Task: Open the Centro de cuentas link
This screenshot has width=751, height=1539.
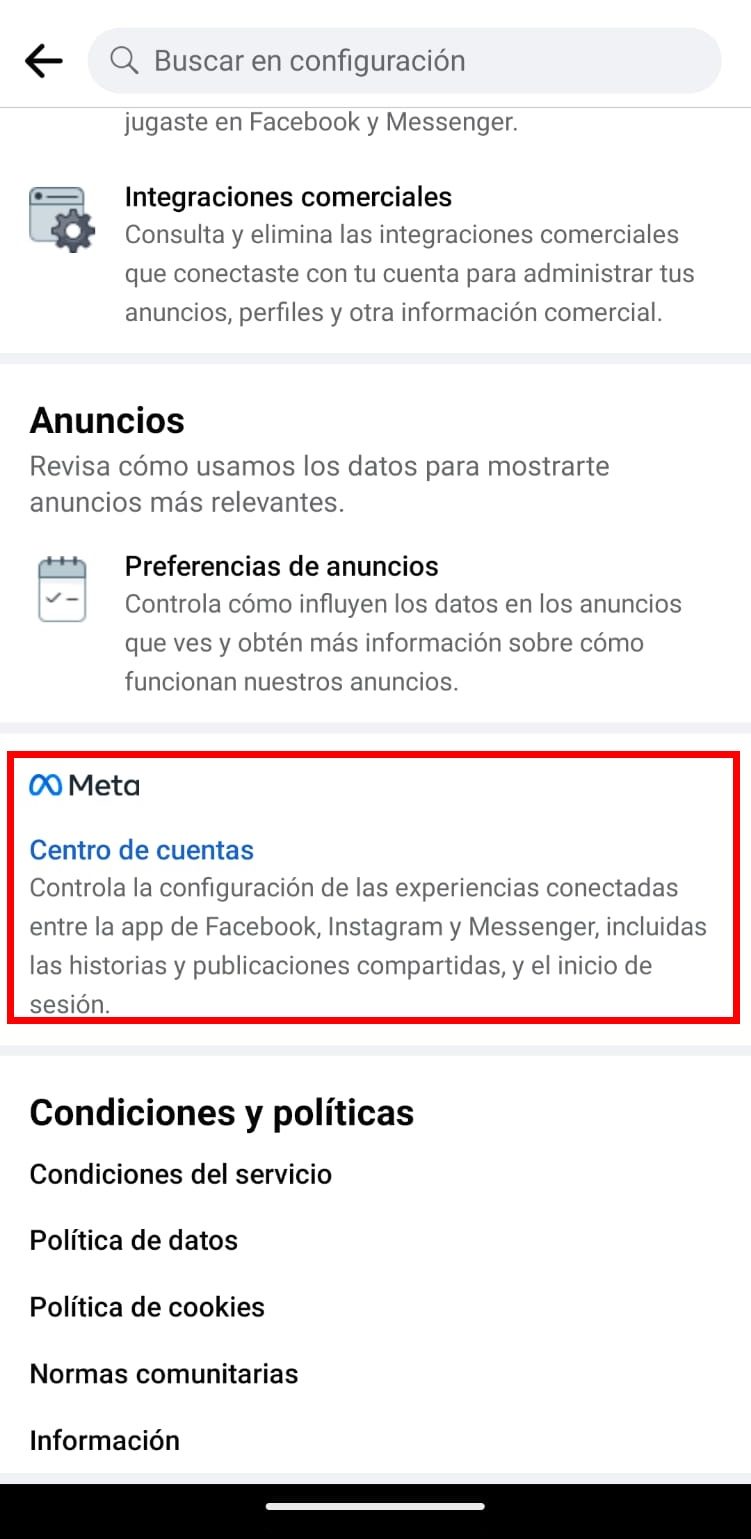Action: 142,850
